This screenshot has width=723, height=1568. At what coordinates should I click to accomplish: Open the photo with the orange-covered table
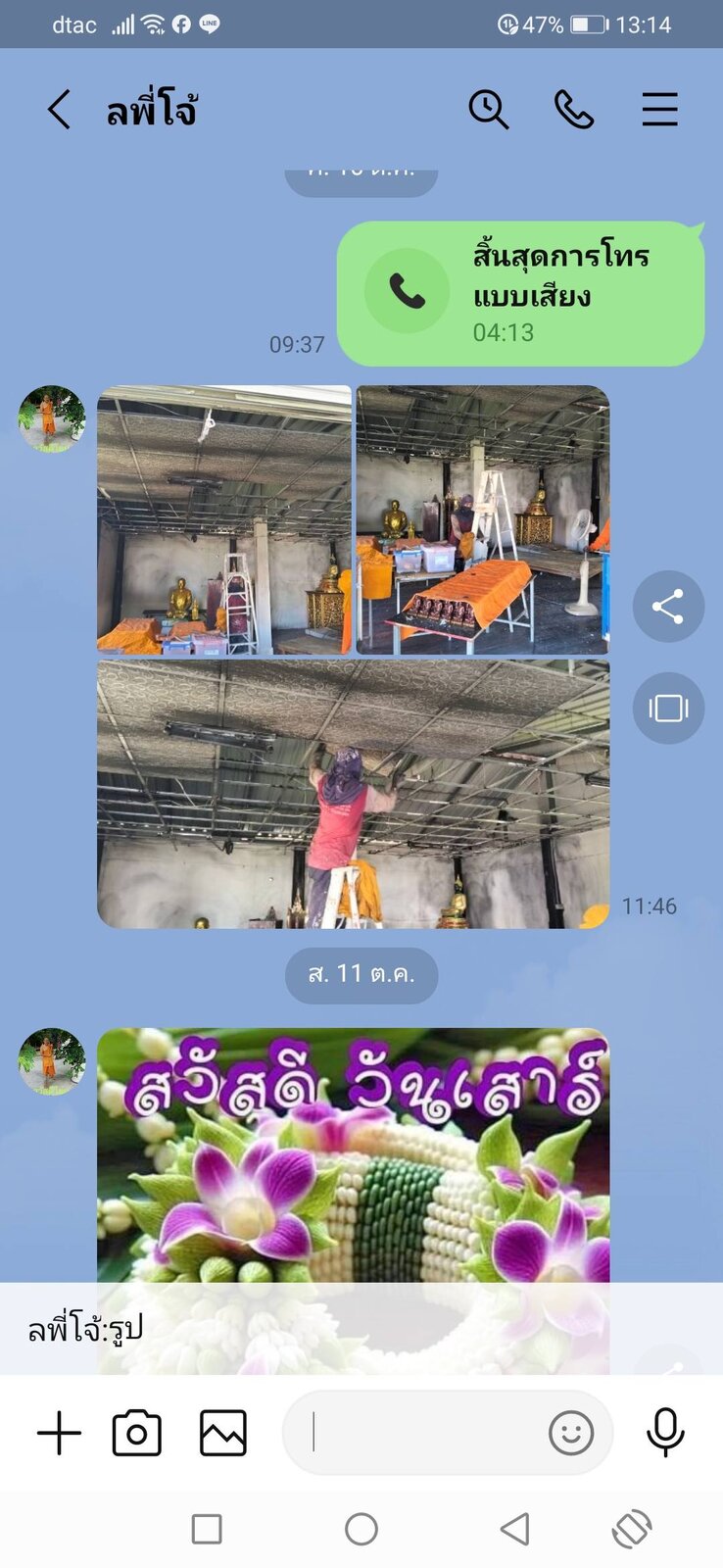482,519
